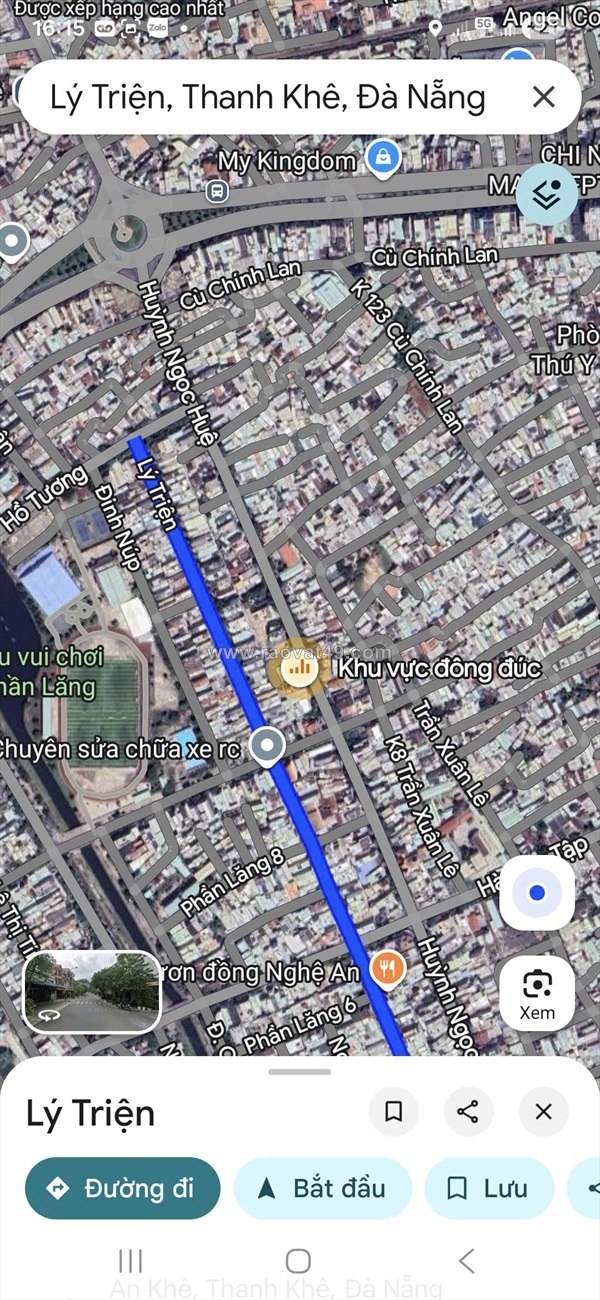600x1300 pixels.
Task: Open the map layers selector
Action: click(x=546, y=194)
